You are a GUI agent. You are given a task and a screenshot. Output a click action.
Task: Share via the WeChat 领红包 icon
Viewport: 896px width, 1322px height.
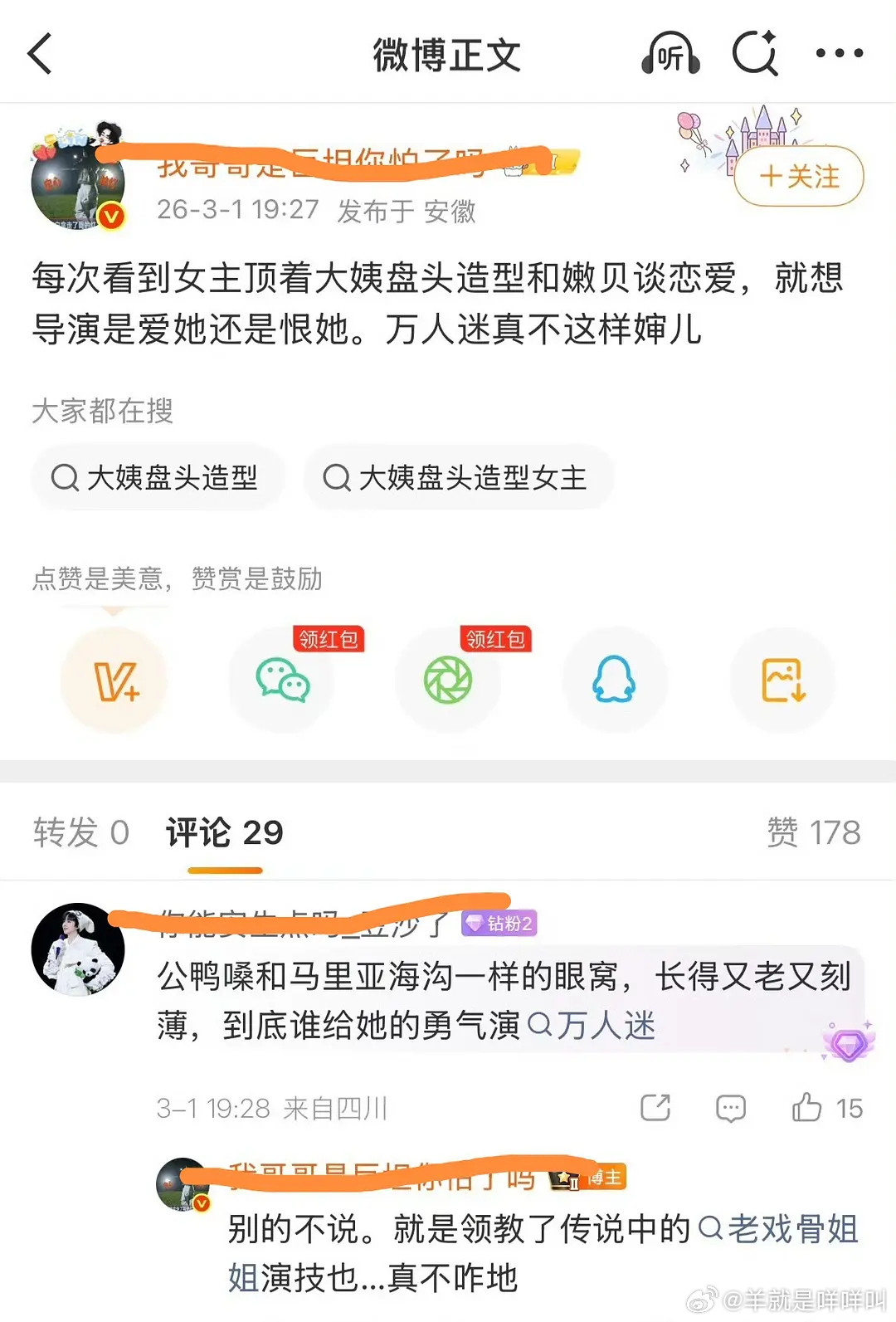[x=282, y=681]
